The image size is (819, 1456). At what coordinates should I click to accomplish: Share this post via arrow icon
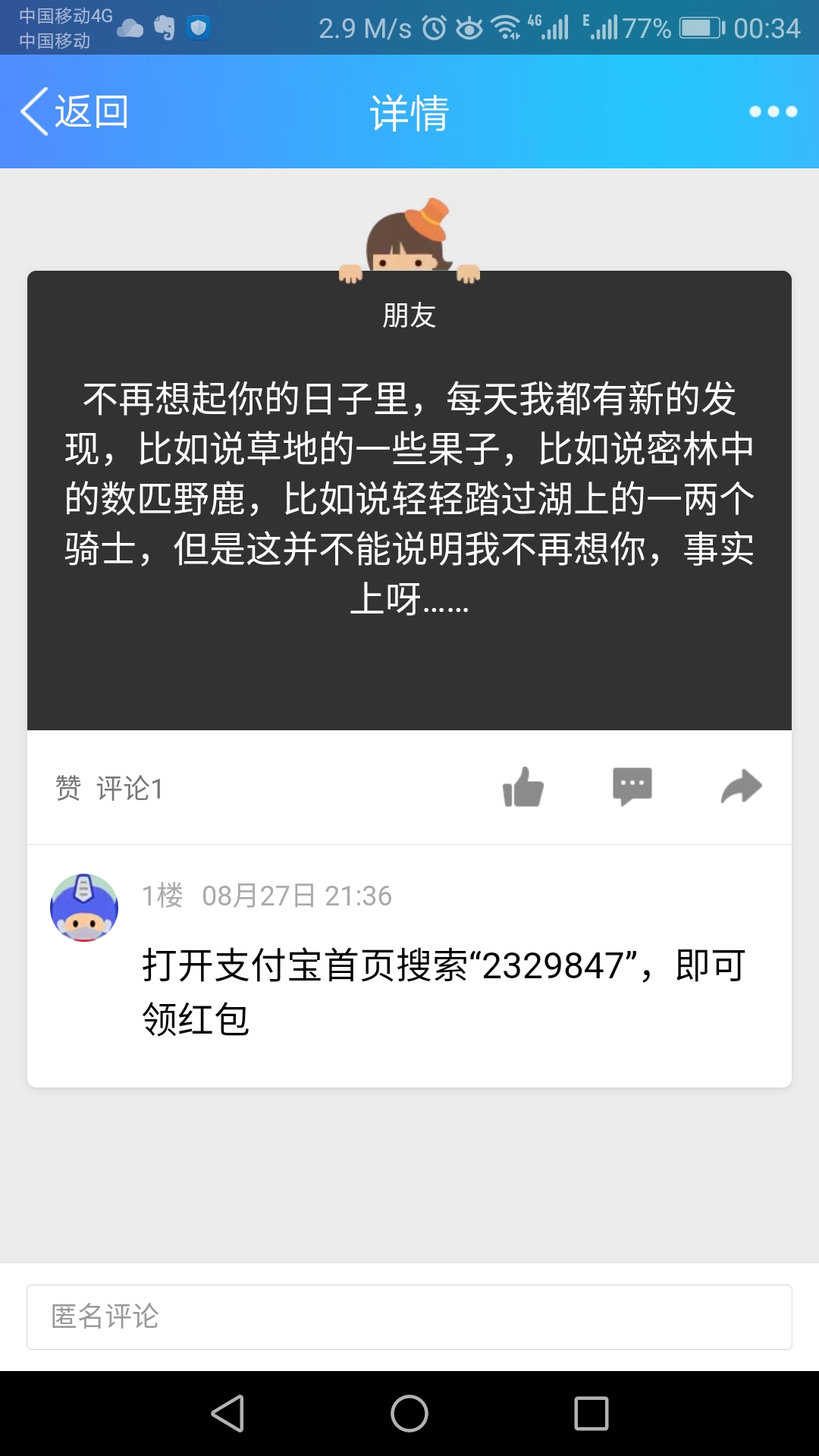click(741, 787)
